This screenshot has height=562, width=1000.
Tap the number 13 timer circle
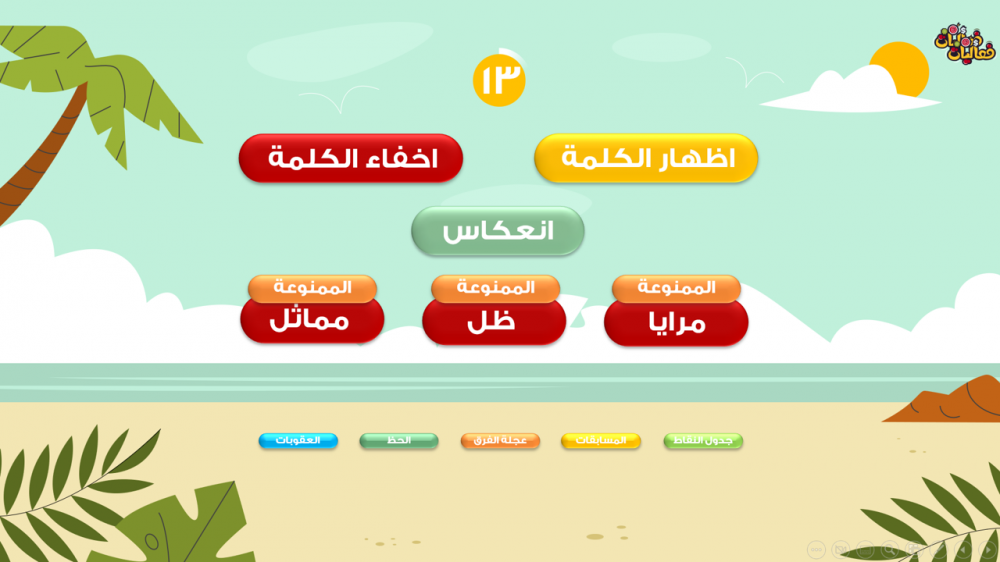point(499,80)
